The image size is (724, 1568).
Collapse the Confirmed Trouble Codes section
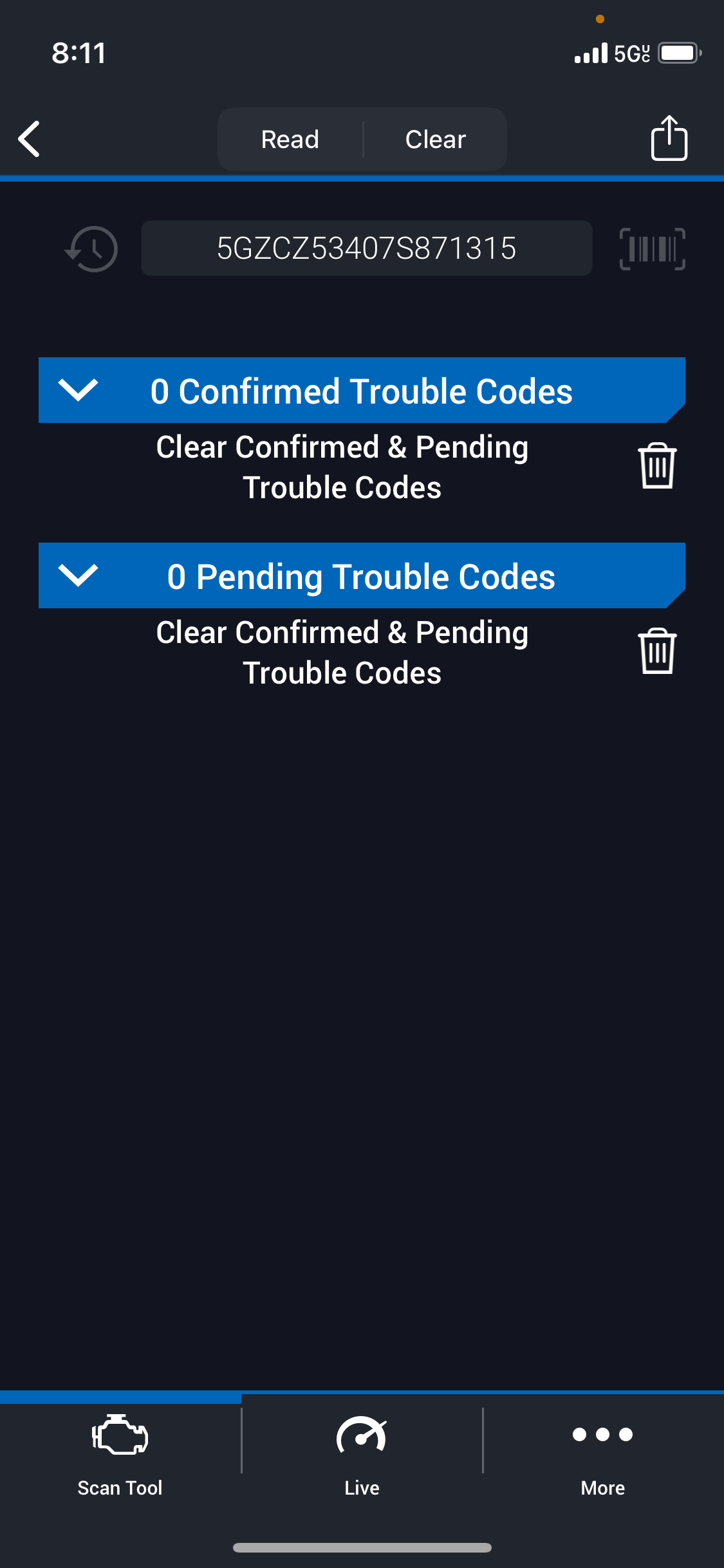(x=78, y=390)
